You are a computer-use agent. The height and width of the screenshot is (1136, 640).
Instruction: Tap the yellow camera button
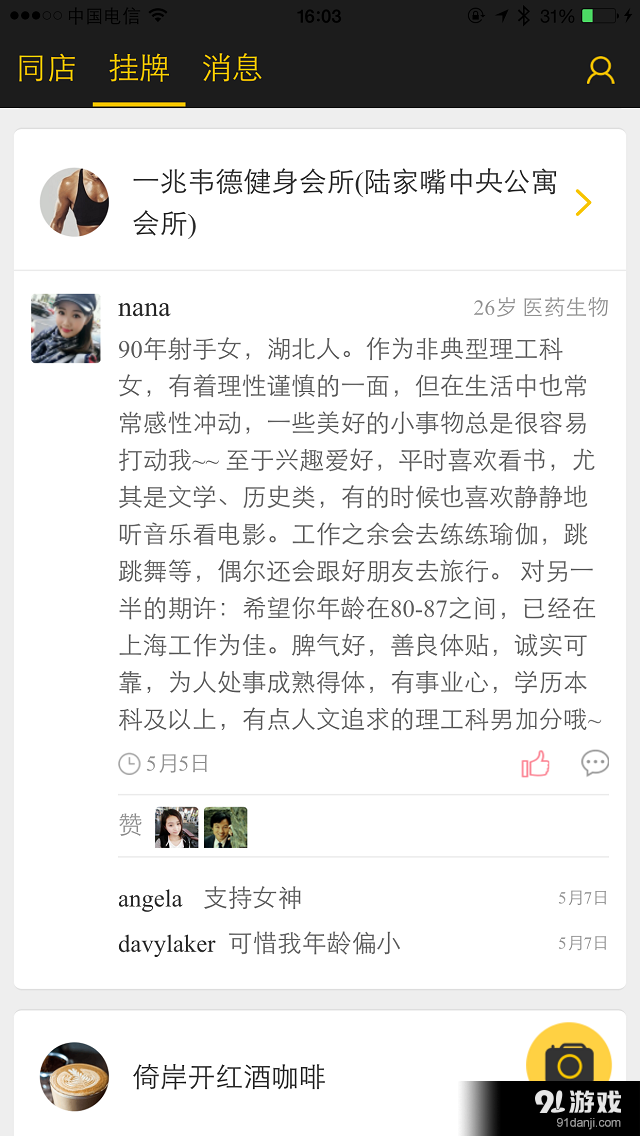[x=568, y=1063]
